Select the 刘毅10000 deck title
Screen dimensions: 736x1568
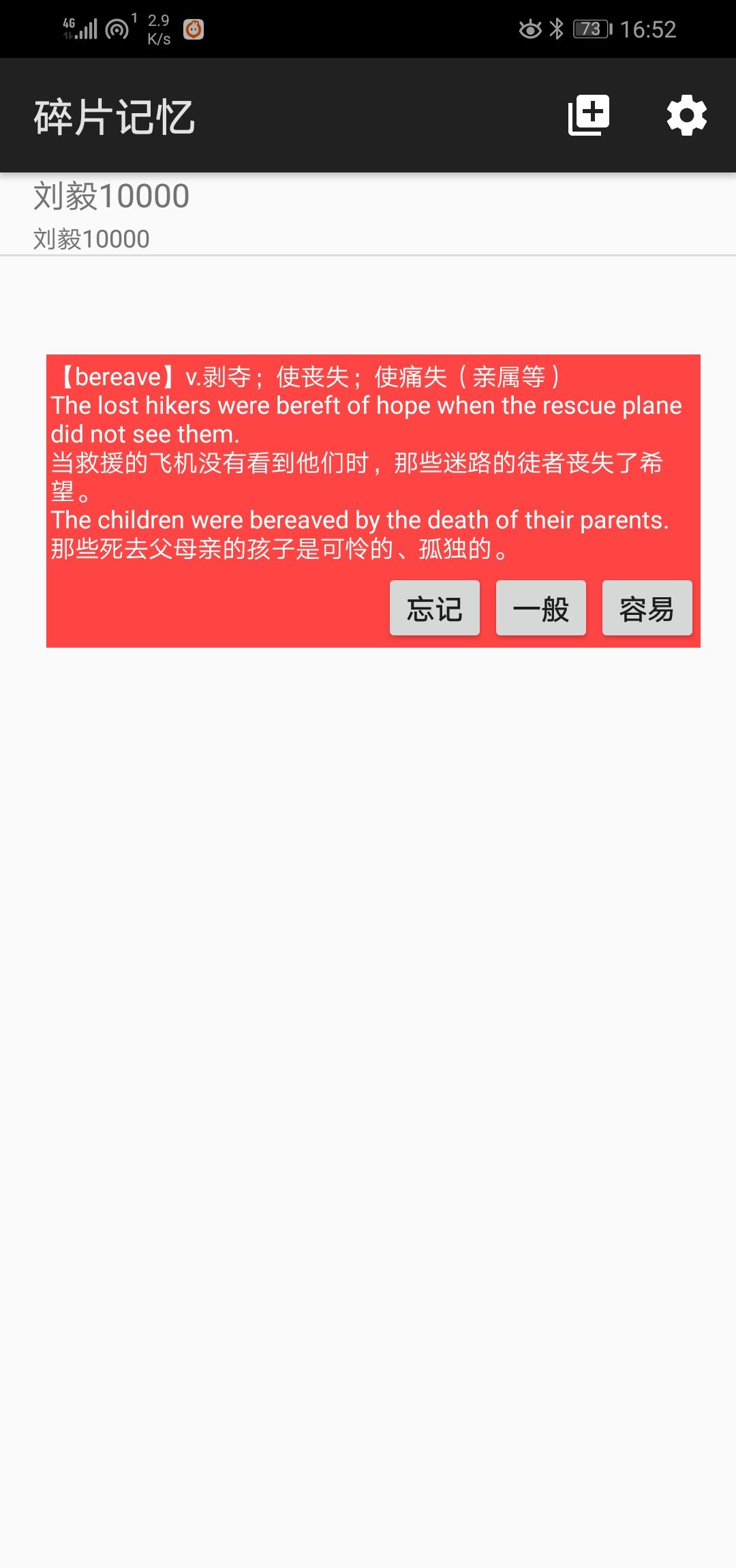[x=111, y=195]
